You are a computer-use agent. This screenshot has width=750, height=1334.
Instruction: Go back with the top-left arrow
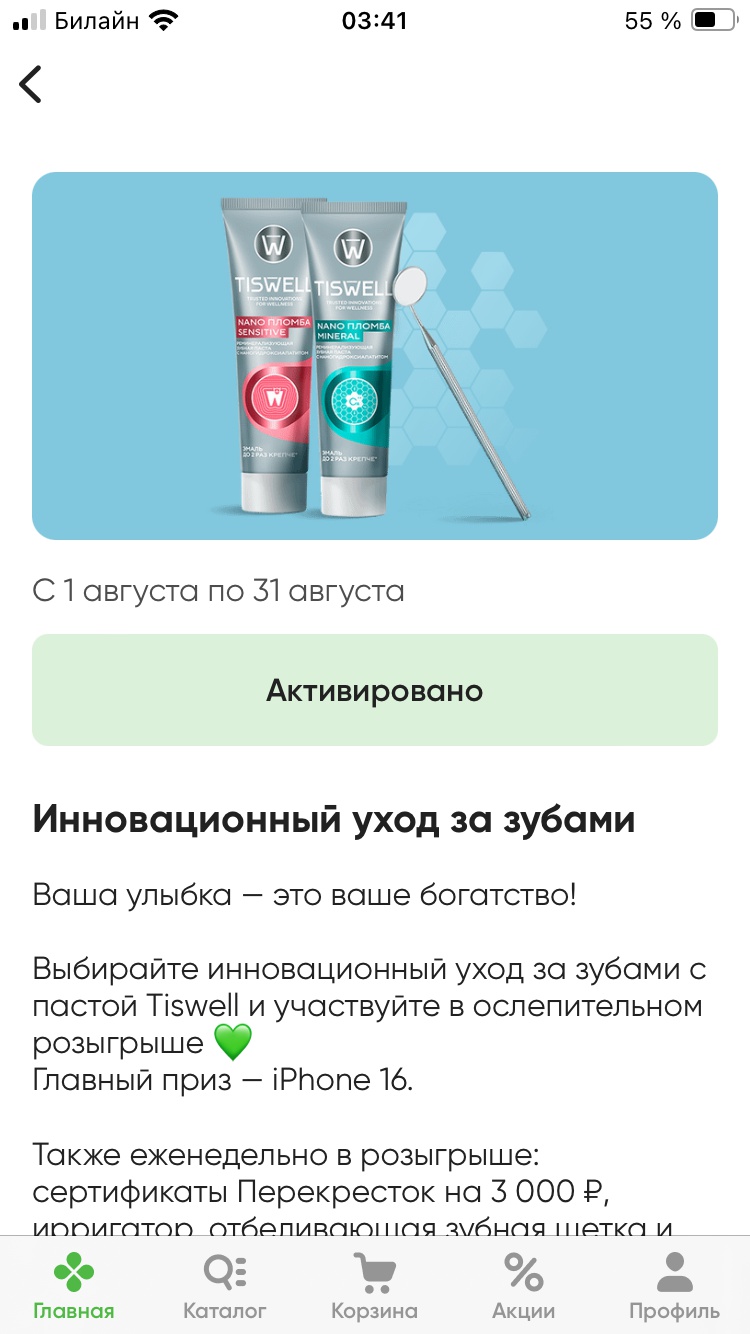(31, 84)
